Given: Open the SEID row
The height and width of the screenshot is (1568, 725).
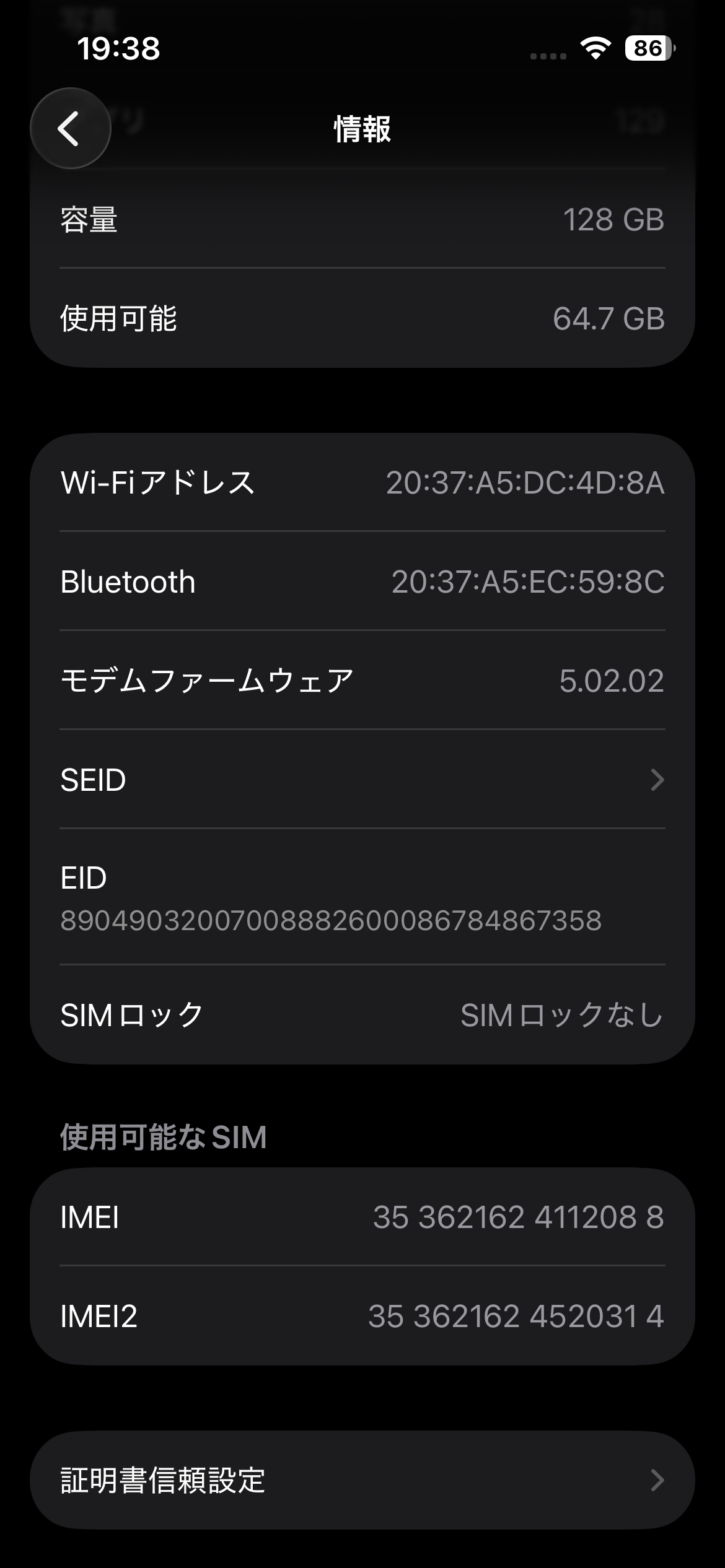Looking at the screenshot, I should (x=362, y=779).
